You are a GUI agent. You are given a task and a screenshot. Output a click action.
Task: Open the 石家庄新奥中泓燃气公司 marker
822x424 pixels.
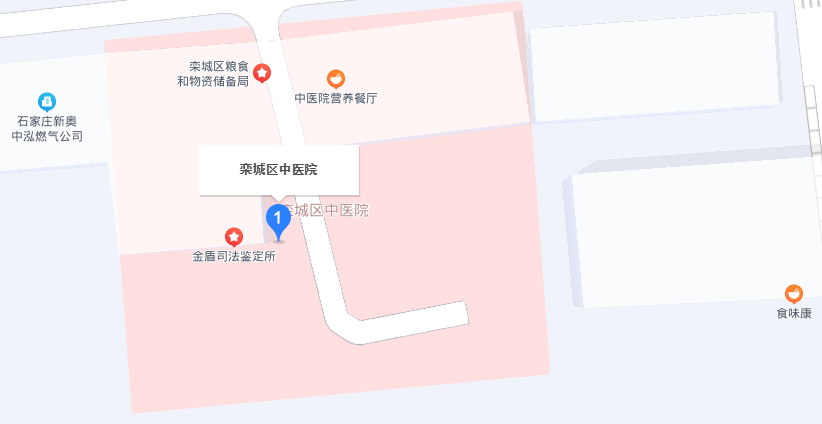pos(47,102)
